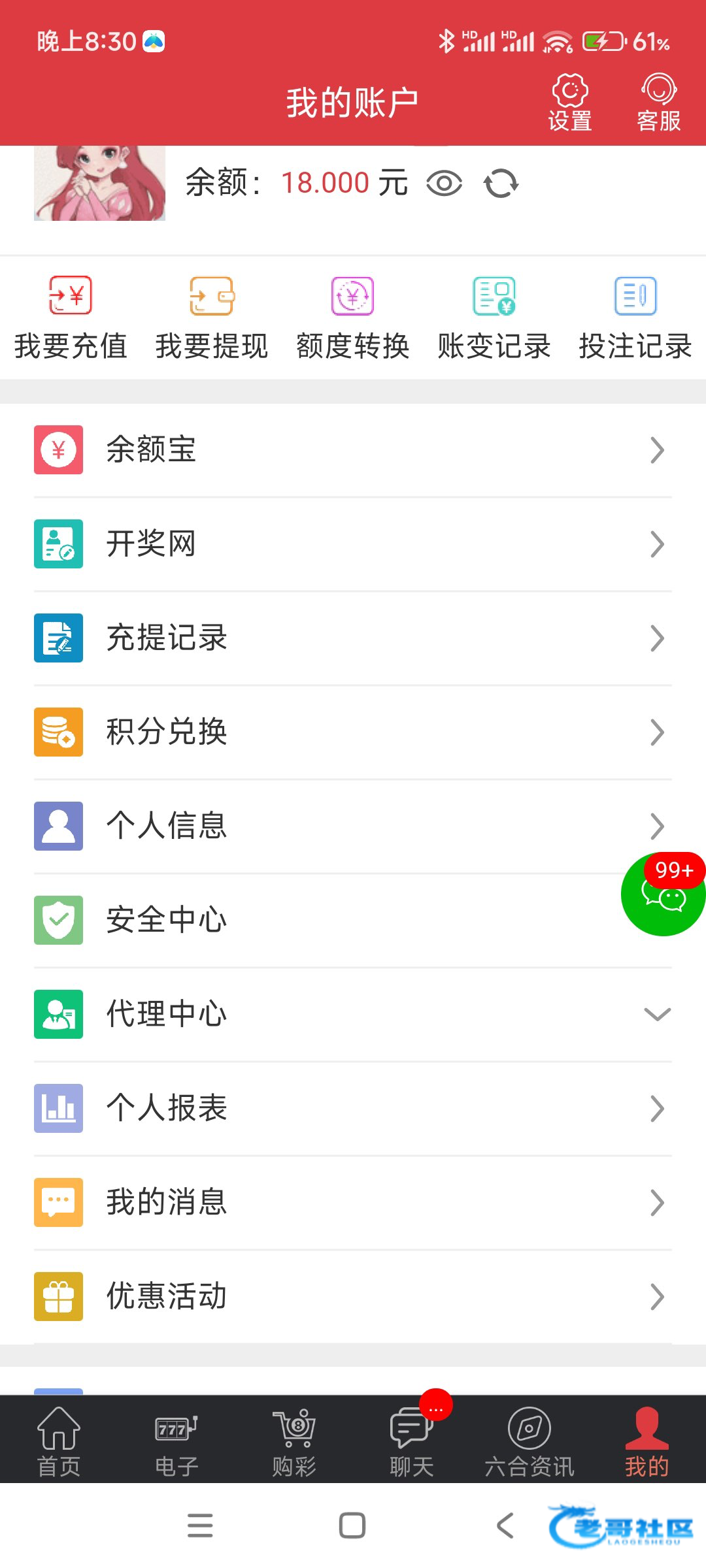View 投注记录 betting records
This screenshot has height=1568, width=706.
coord(635,318)
